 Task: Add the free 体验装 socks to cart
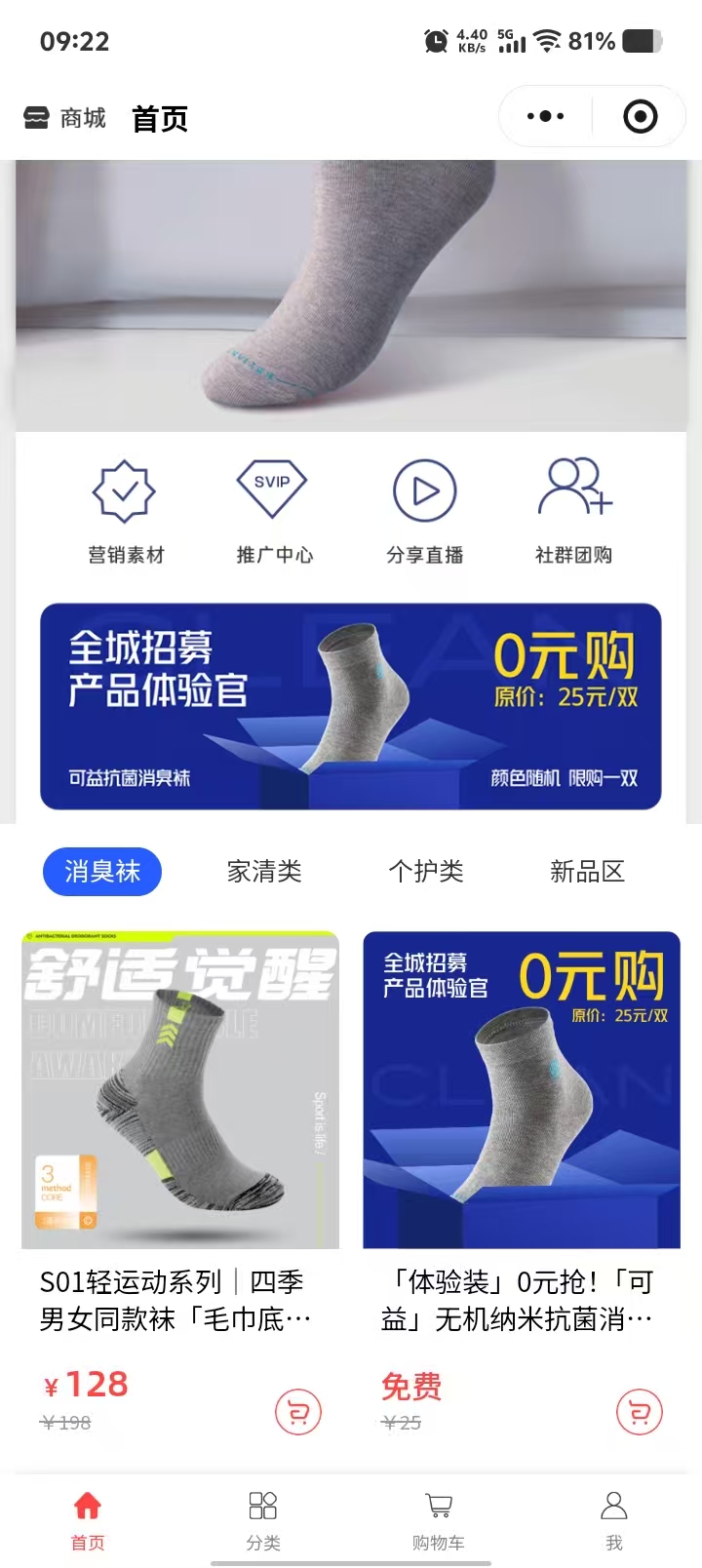[640, 1412]
